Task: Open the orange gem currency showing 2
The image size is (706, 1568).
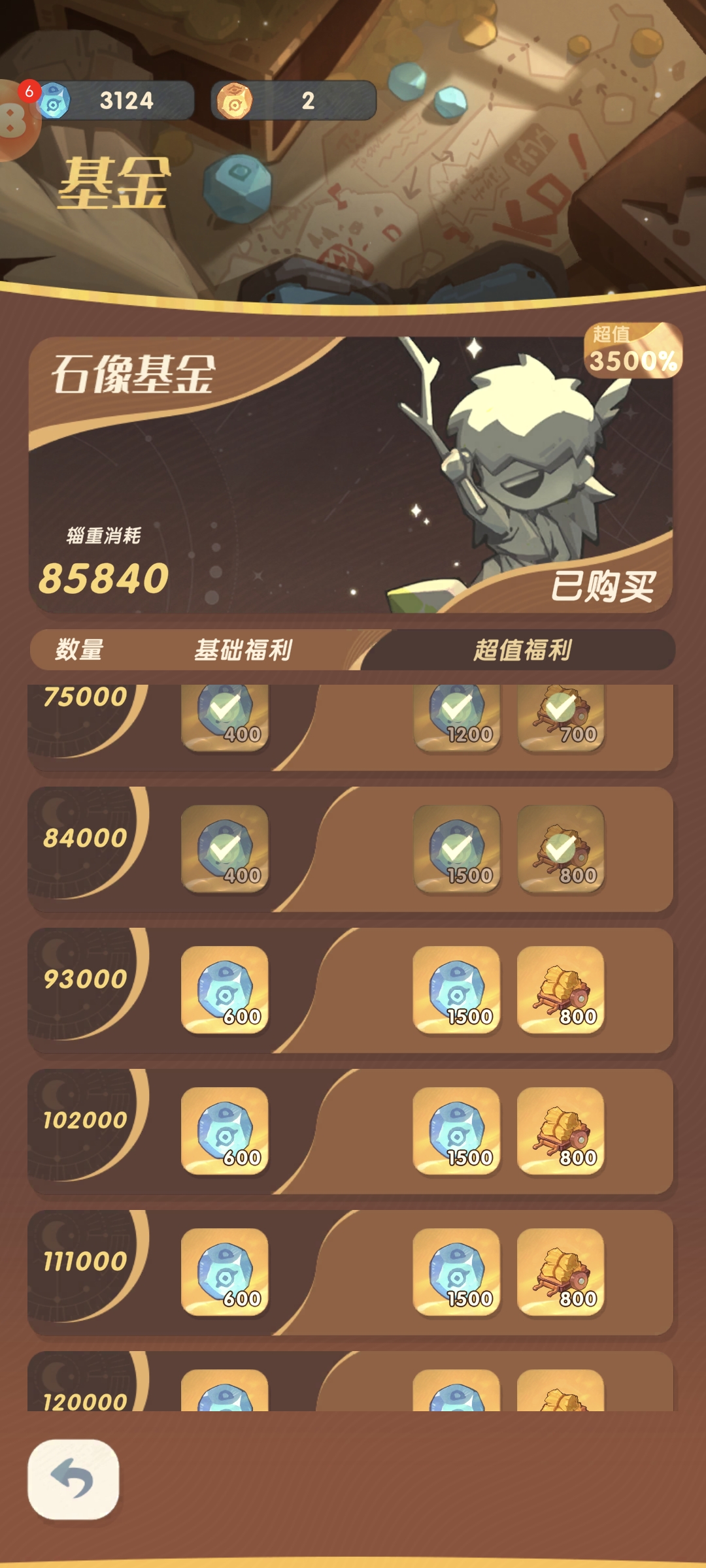Action: (x=294, y=101)
